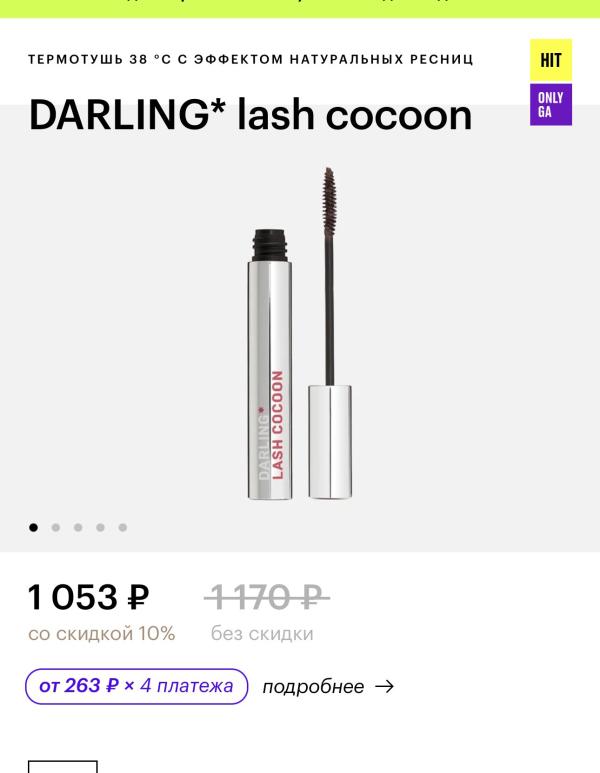Tap the 263 ₽ × 4 платежа chip

136,686
